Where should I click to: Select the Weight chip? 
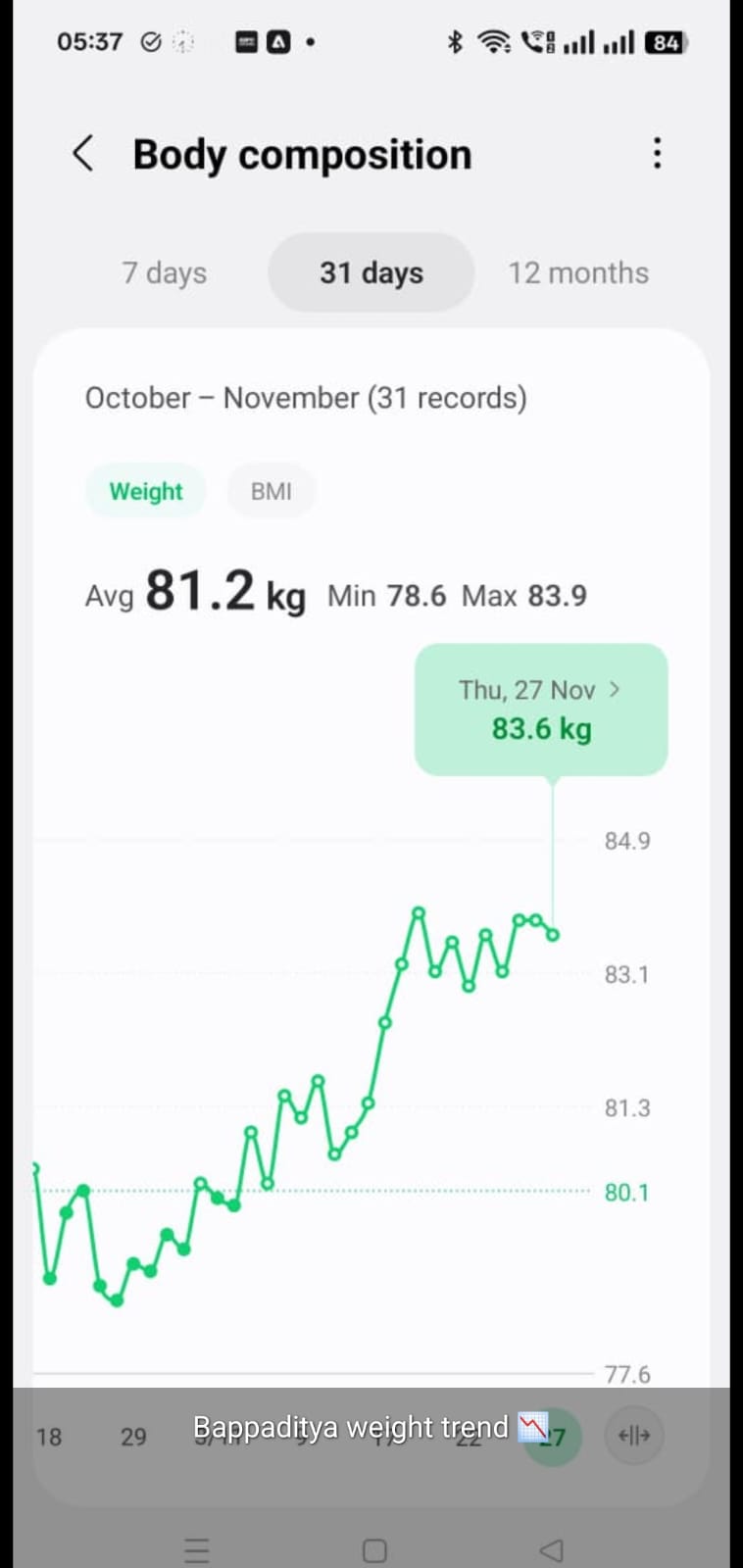145,491
